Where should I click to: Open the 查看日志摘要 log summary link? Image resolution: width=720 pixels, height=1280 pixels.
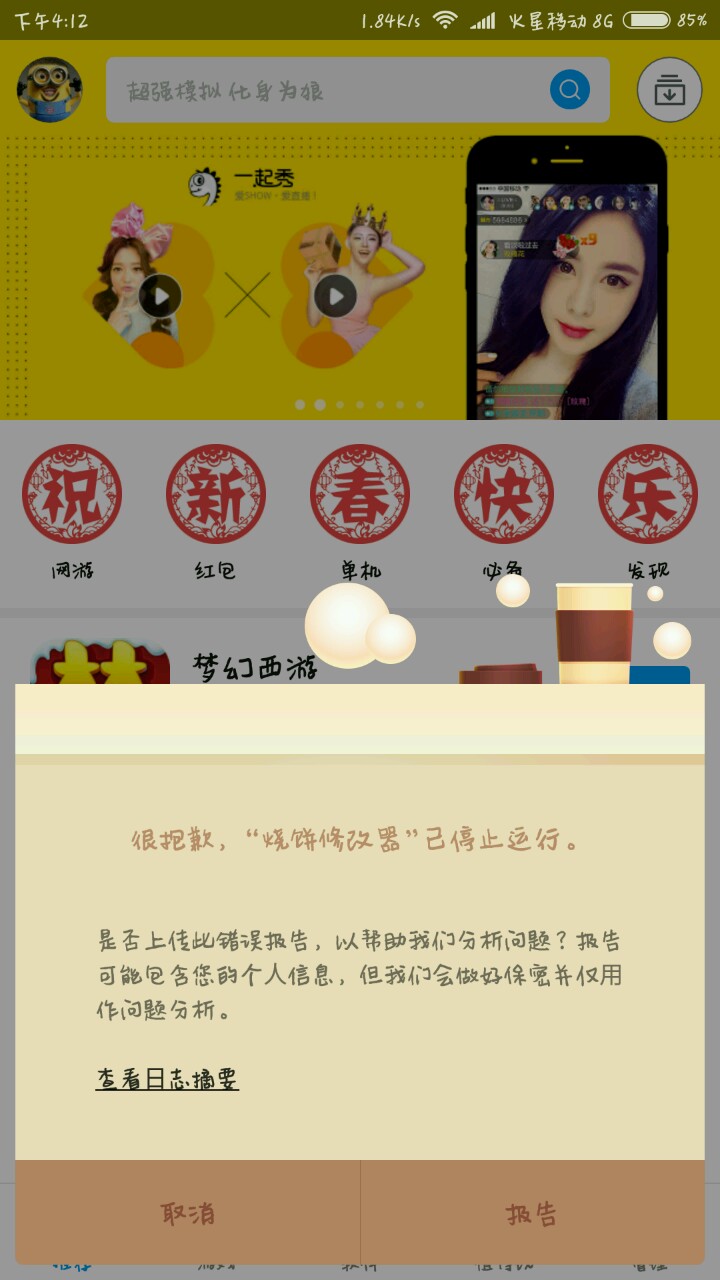167,1079
